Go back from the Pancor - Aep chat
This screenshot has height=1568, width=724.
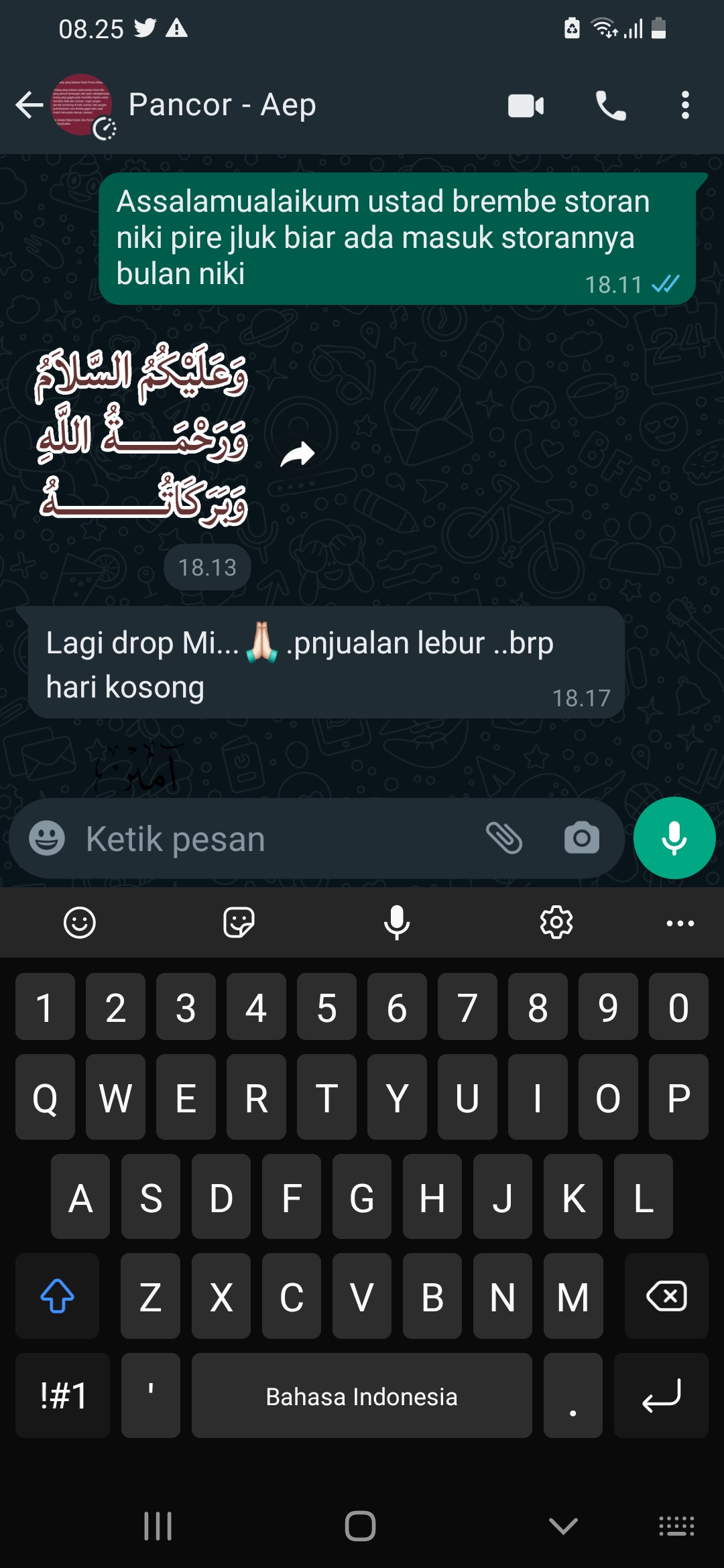29,105
